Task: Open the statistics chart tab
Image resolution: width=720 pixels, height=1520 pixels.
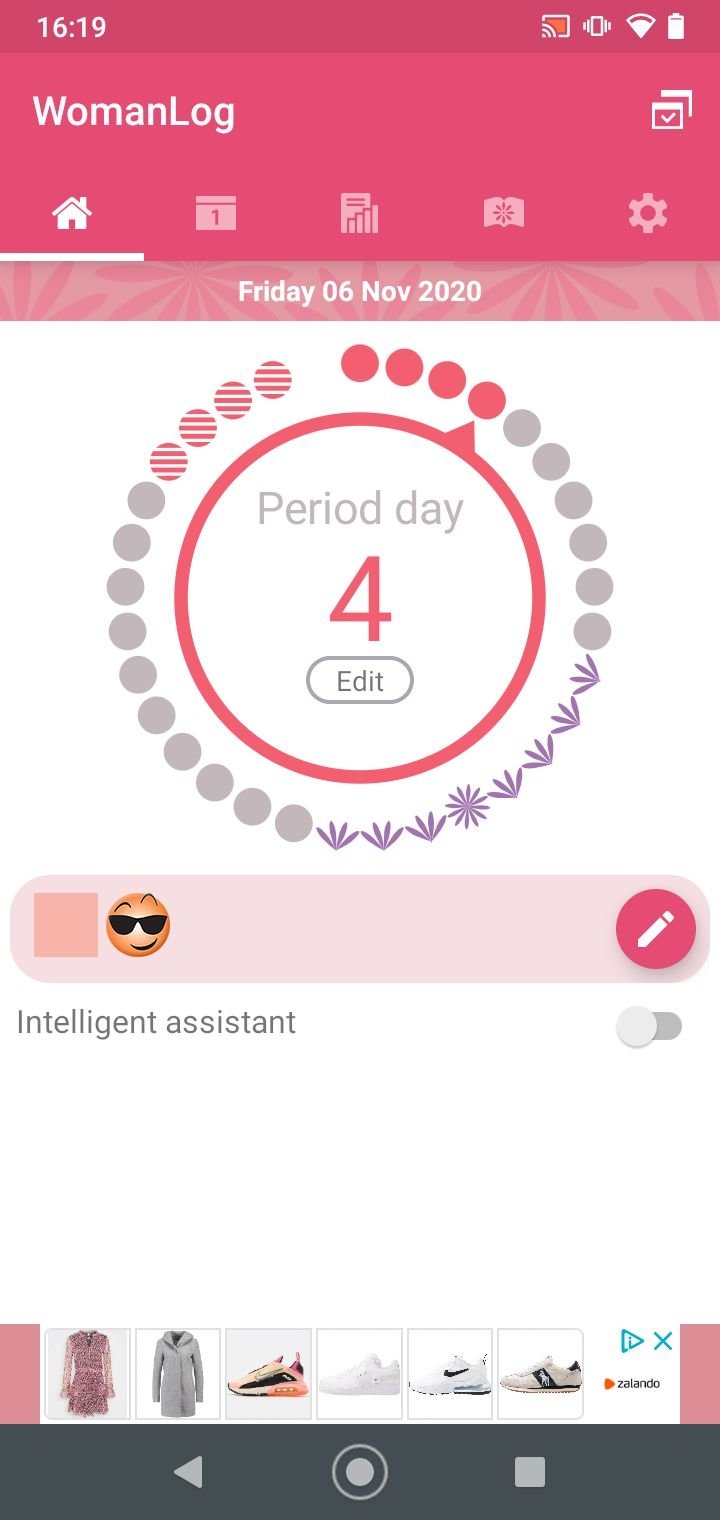Action: [359, 214]
